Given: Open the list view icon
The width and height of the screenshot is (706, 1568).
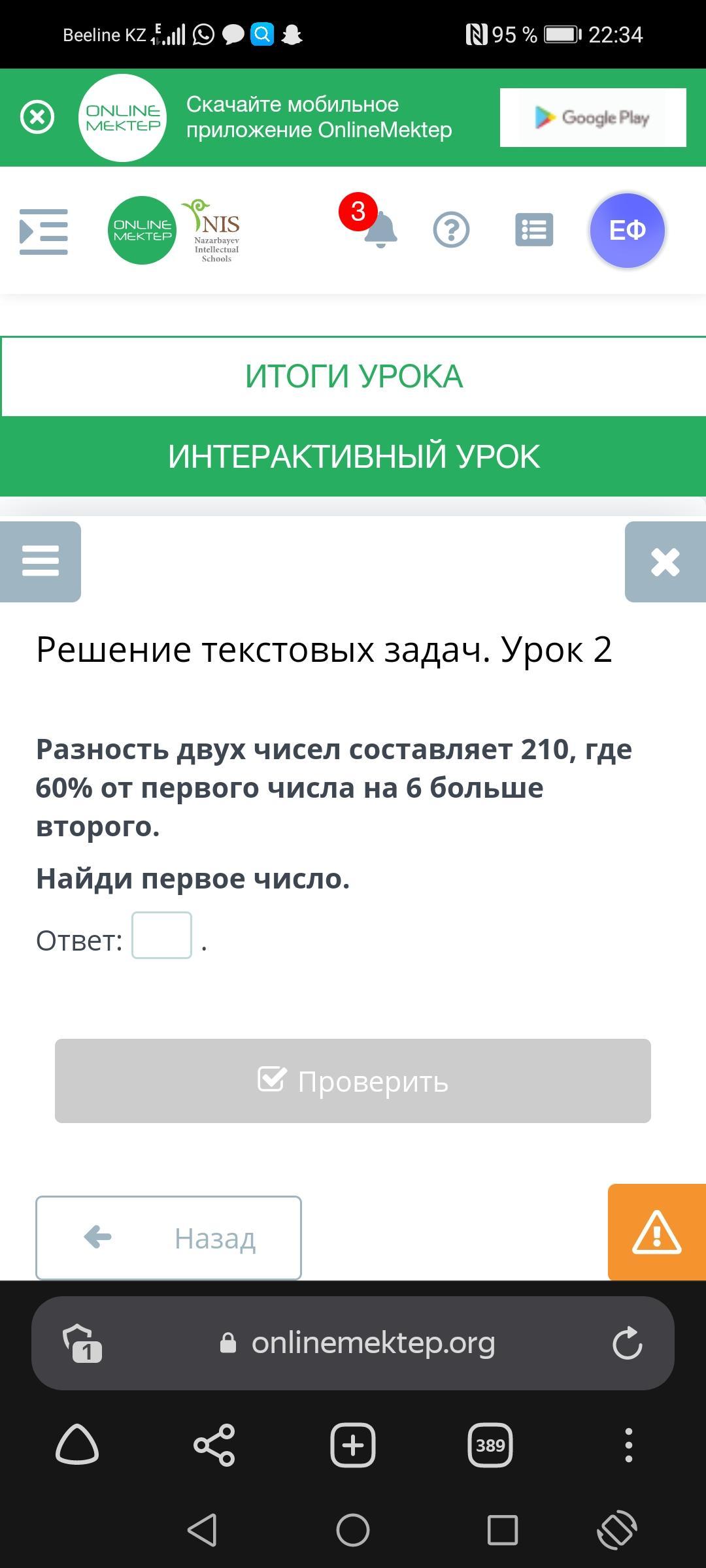Looking at the screenshot, I should point(534,230).
